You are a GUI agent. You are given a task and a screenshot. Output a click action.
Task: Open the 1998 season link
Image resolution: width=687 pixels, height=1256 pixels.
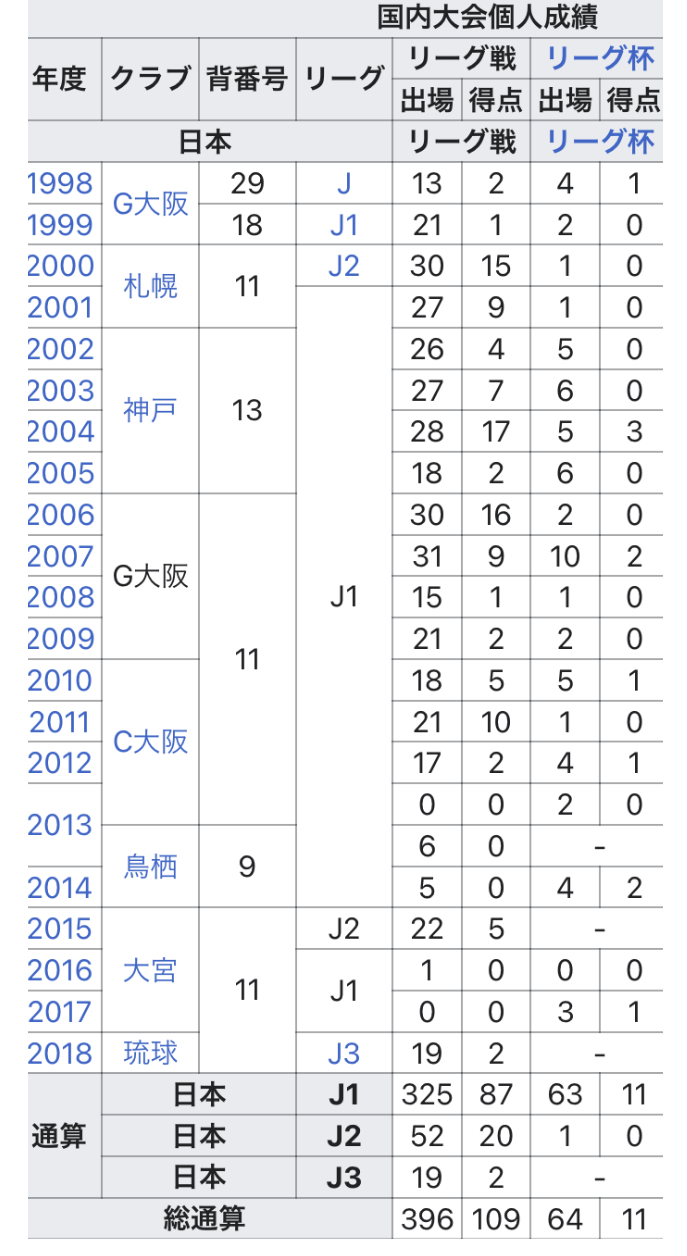(x=60, y=184)
